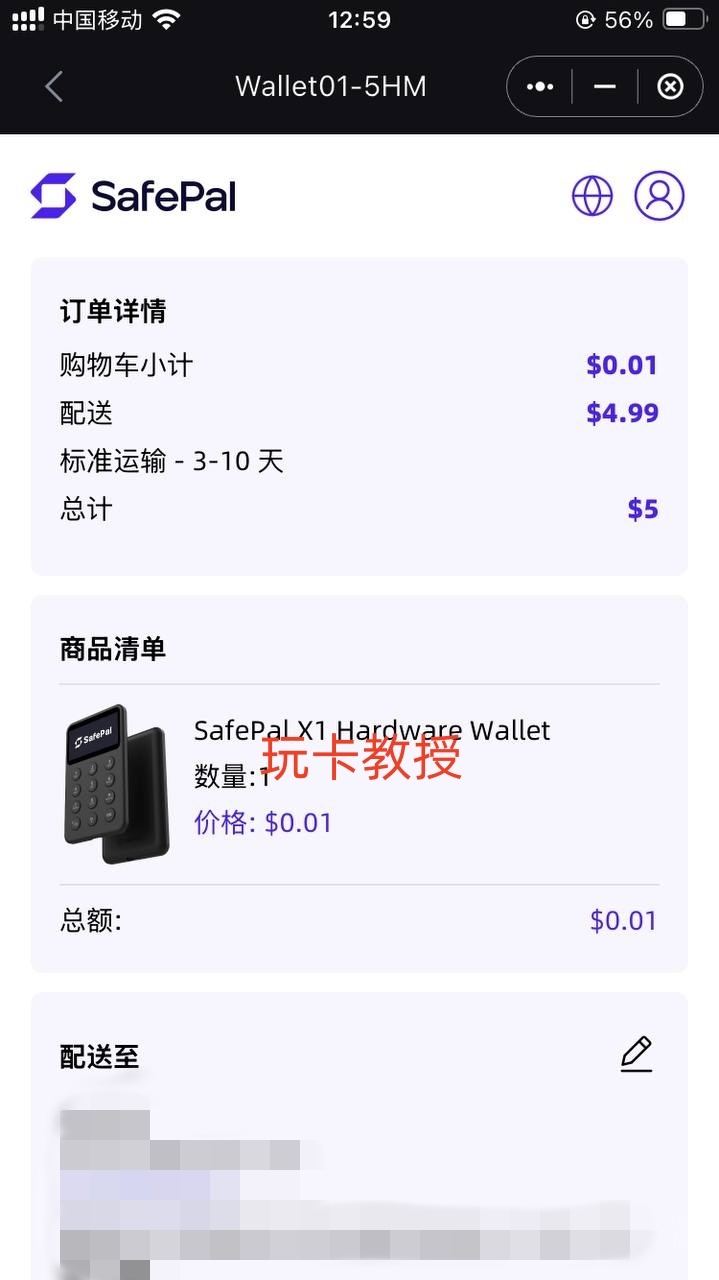Open the user account profile

659,196
